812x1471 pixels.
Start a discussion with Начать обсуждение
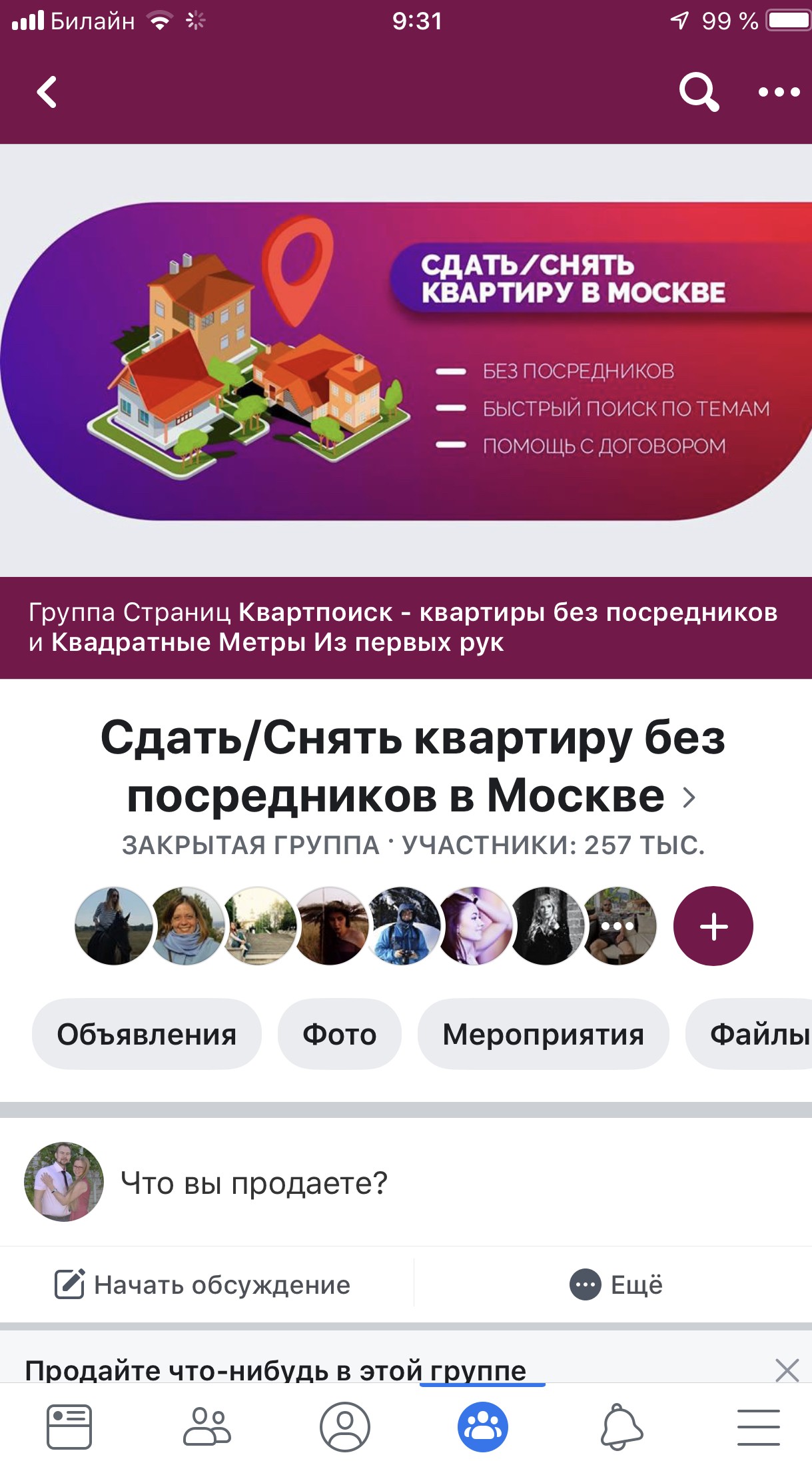coord(203,1284)
